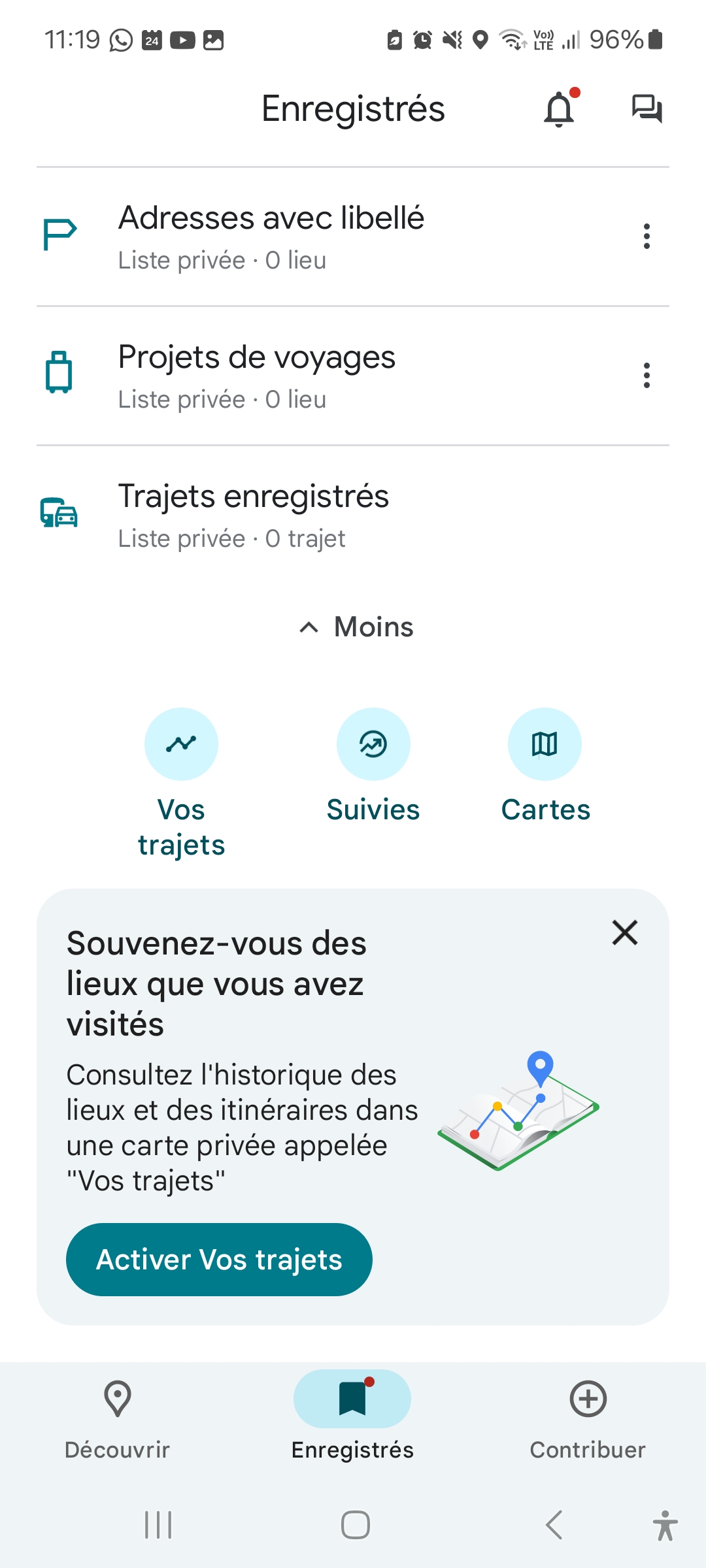Tap the Activer Vos trajets button
The height and width of the screenshot is (1568, 706).
(219, 1260)
